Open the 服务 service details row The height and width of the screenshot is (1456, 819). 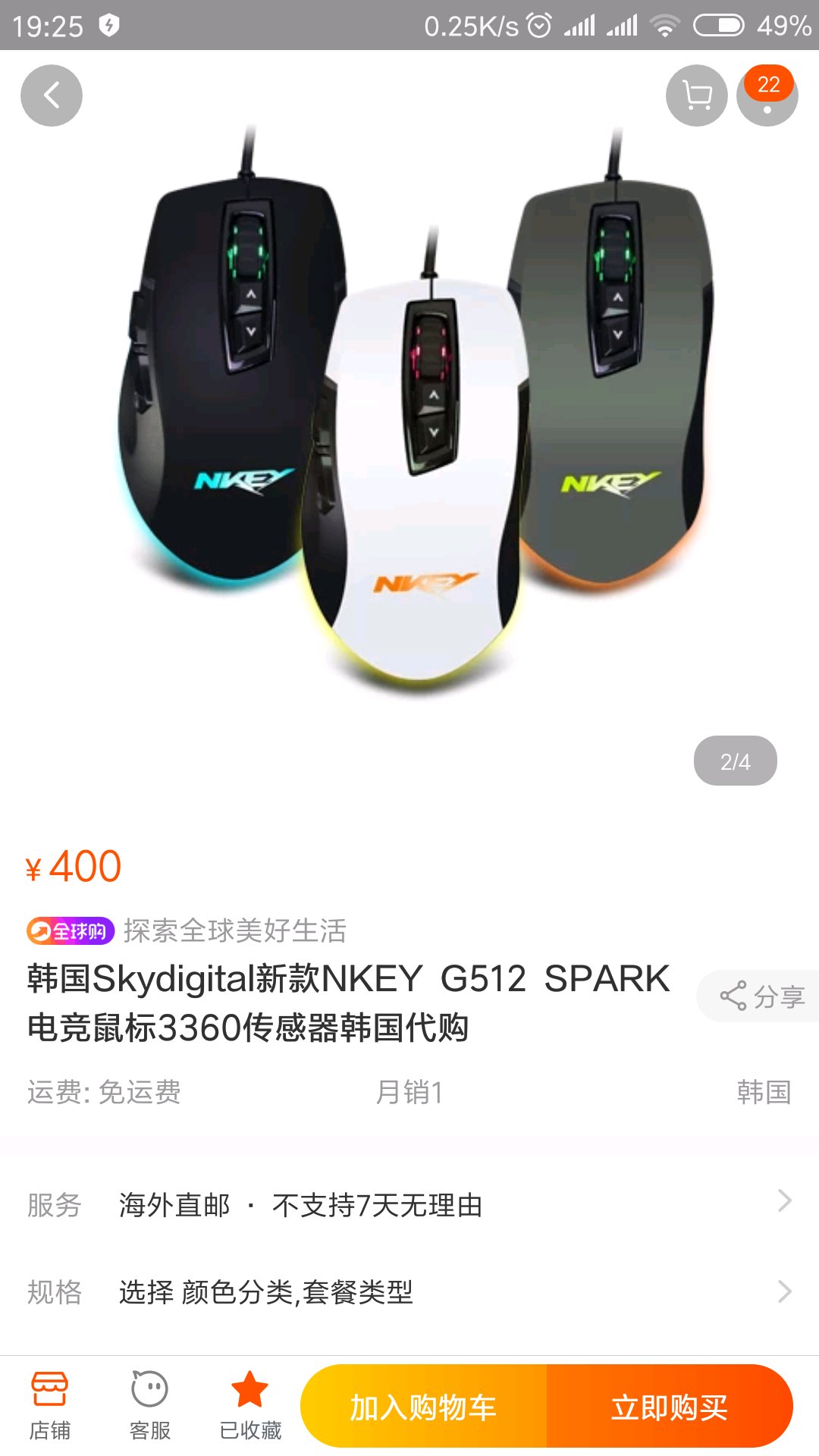[x=409, y=1204]
